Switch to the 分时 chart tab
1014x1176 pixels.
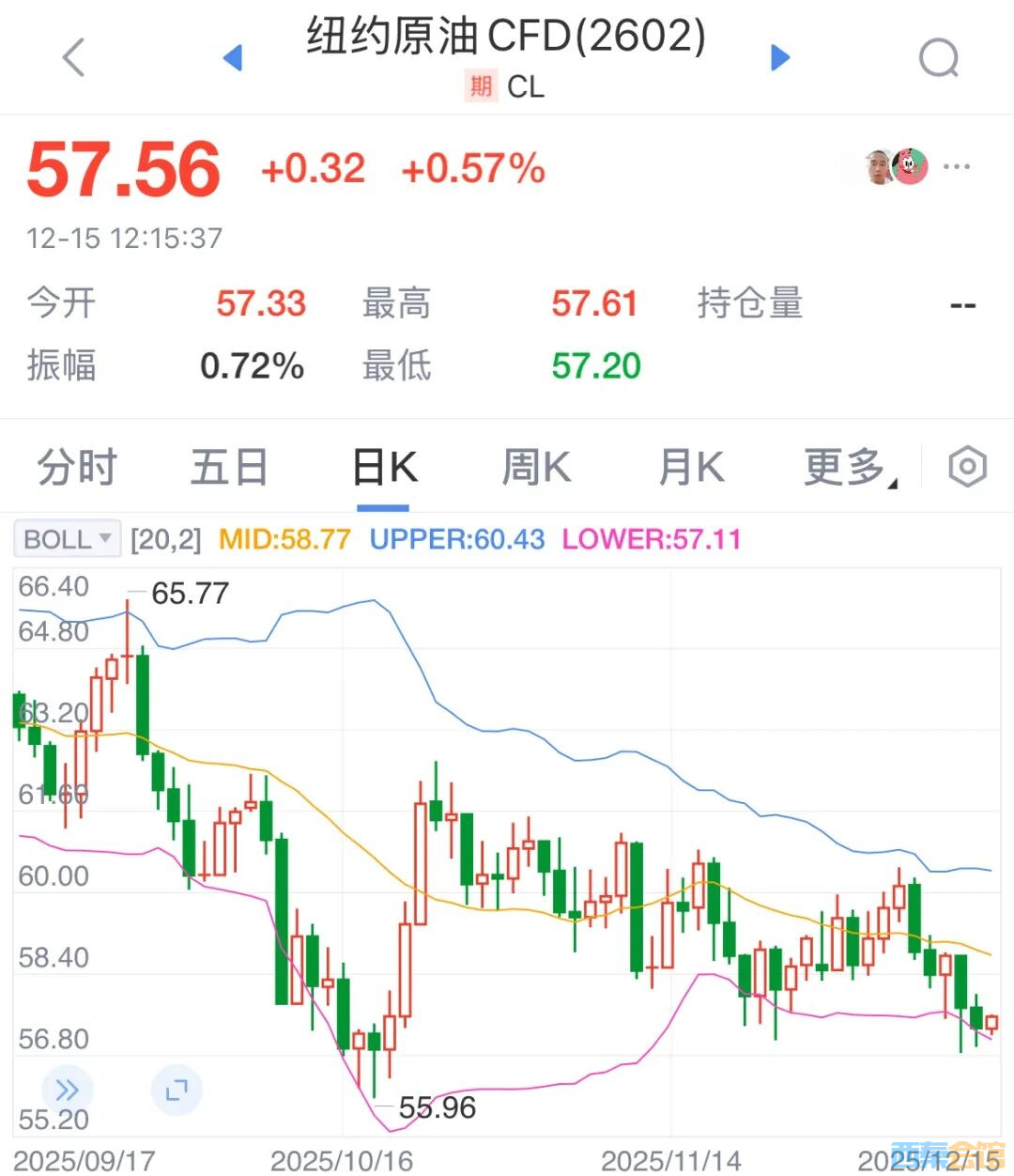[77, 467]
